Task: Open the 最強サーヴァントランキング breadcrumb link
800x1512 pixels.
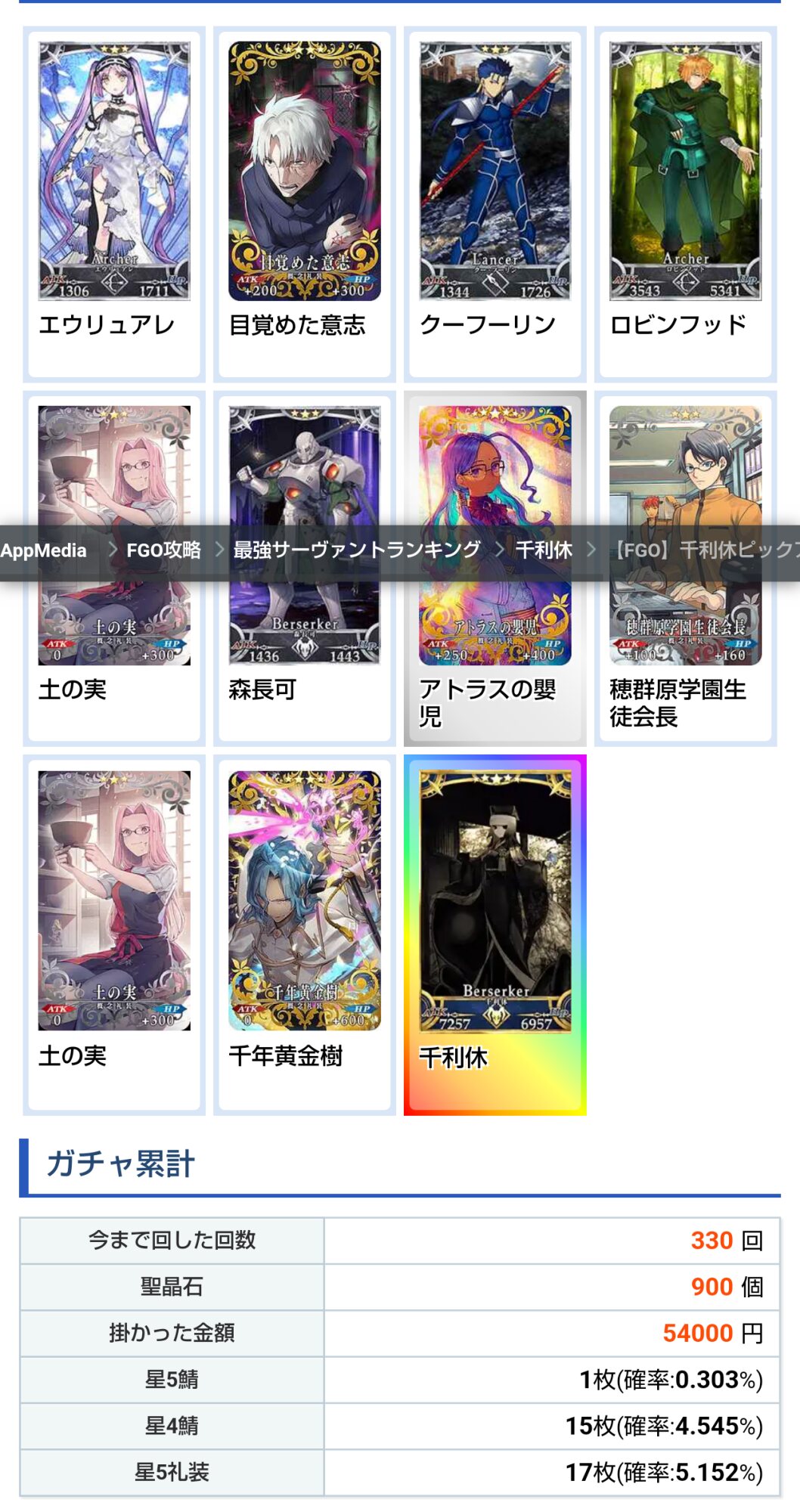Action: tap(356, 550)
